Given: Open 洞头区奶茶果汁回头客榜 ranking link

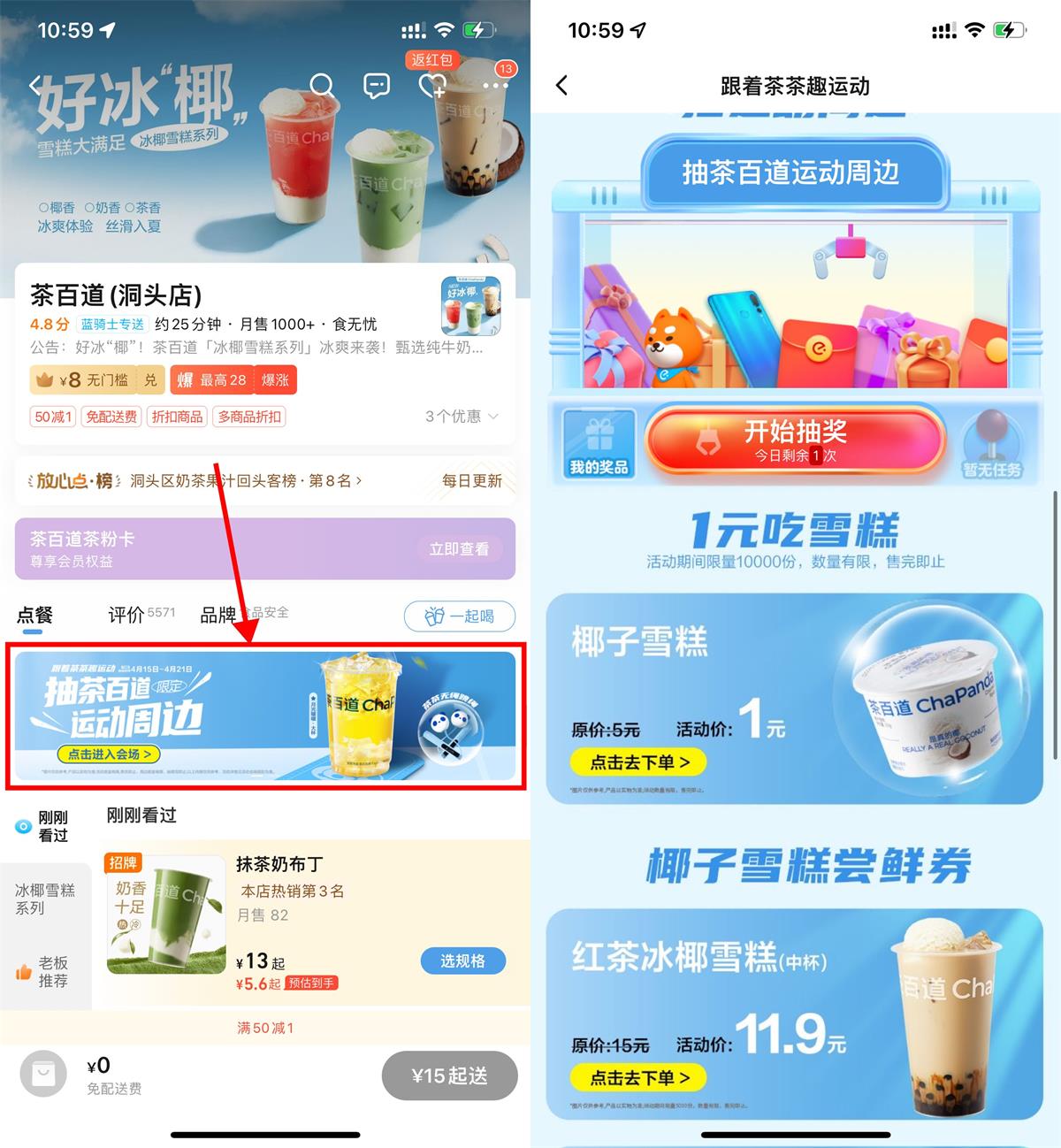Looking at the screenshot, I should 246,481.
